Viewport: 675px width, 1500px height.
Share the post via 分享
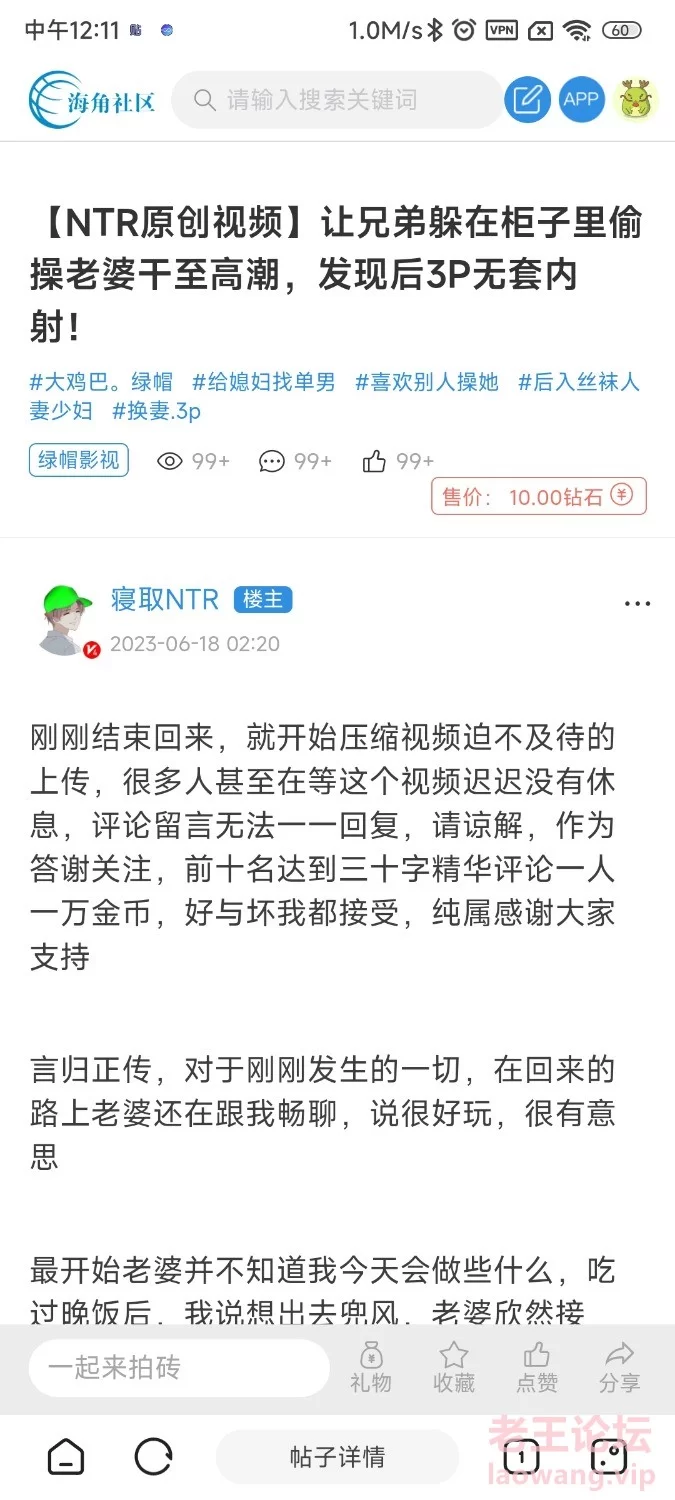(619, 1367)
